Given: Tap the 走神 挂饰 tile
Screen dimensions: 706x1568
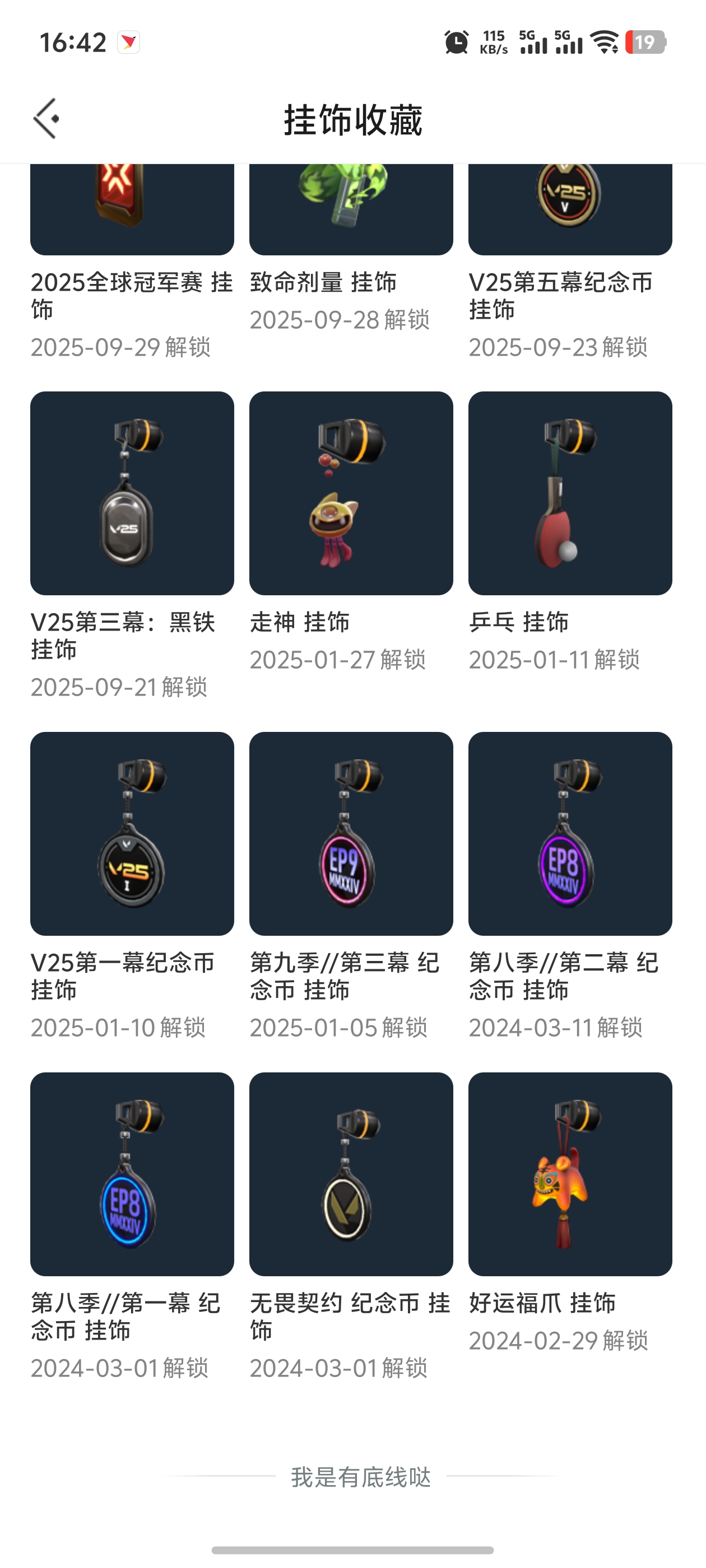Looking at the screenshot, I should [x=351, y=493].
